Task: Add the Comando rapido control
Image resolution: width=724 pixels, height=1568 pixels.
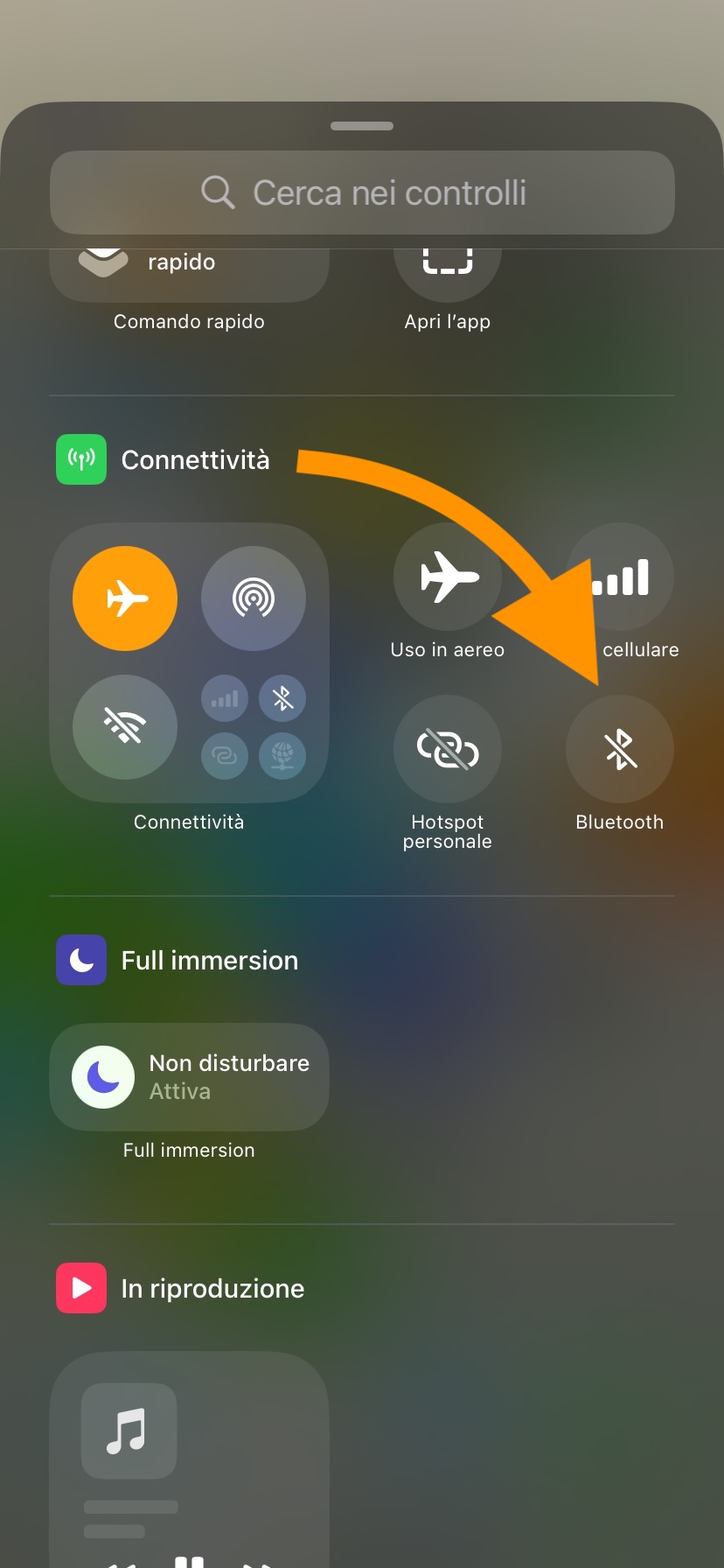Action: coord(189,273)
